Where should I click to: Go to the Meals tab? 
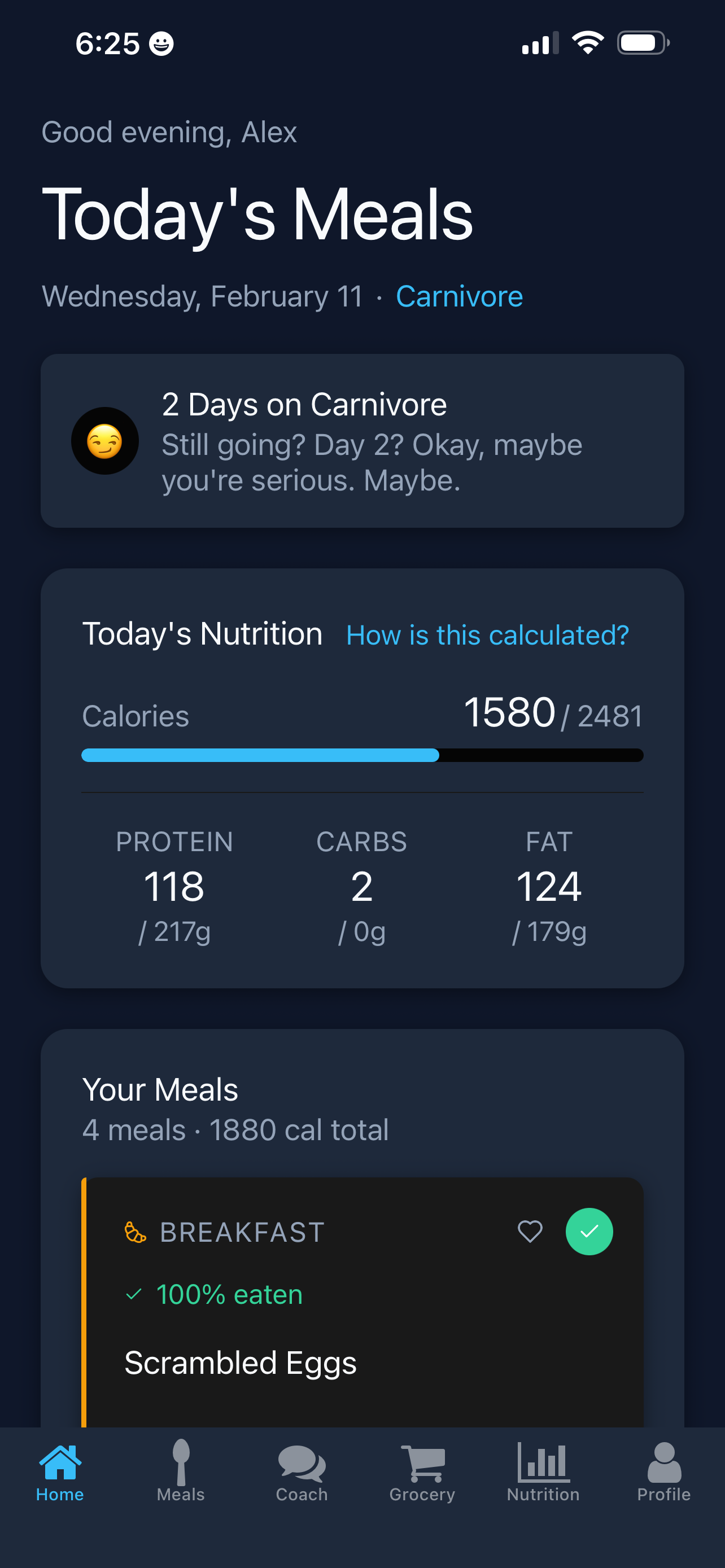coord(181,1472)
